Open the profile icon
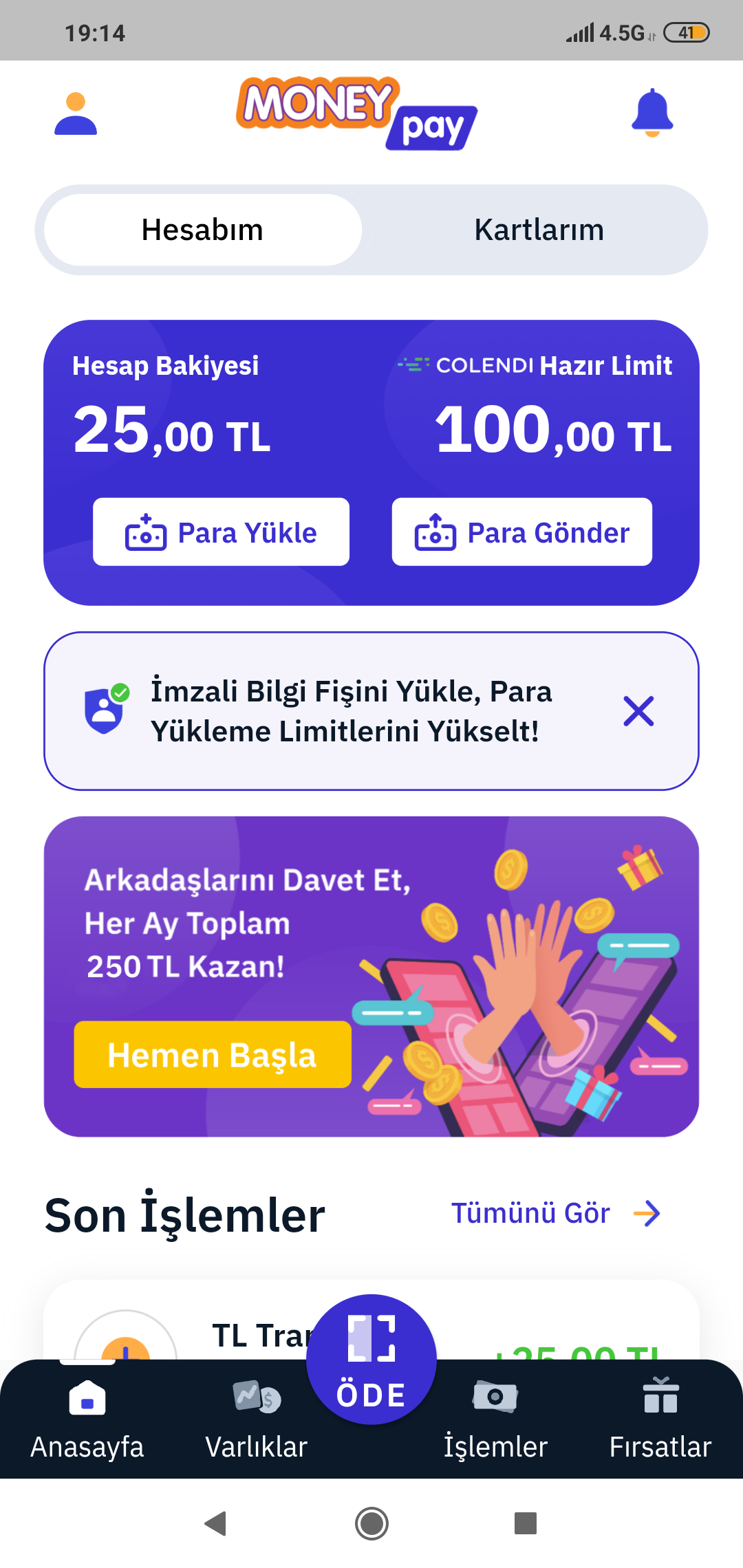This screenshot has height=1568, width=743. coord(76,114)
